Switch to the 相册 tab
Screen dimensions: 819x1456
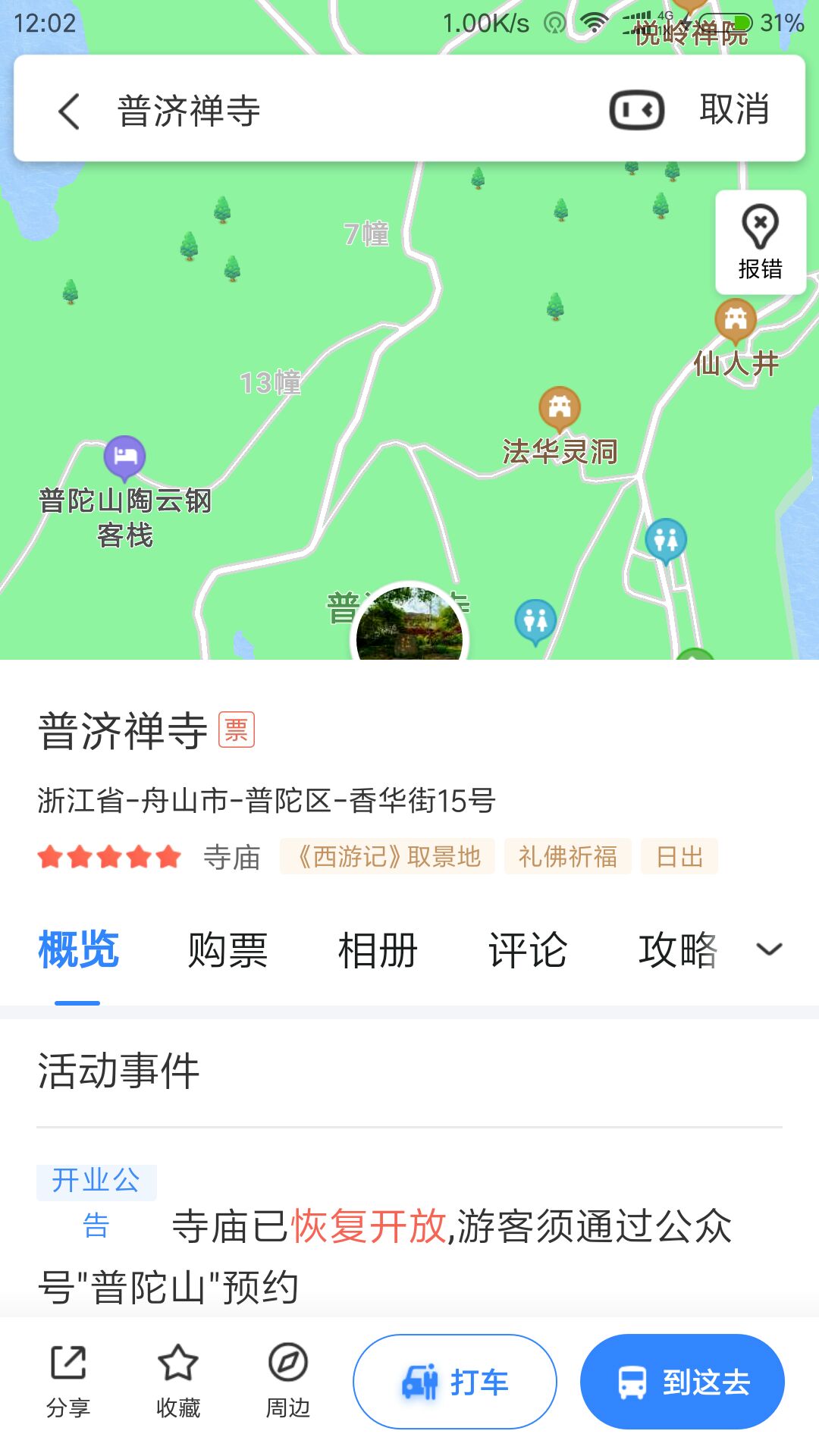(x=378, y=950)
